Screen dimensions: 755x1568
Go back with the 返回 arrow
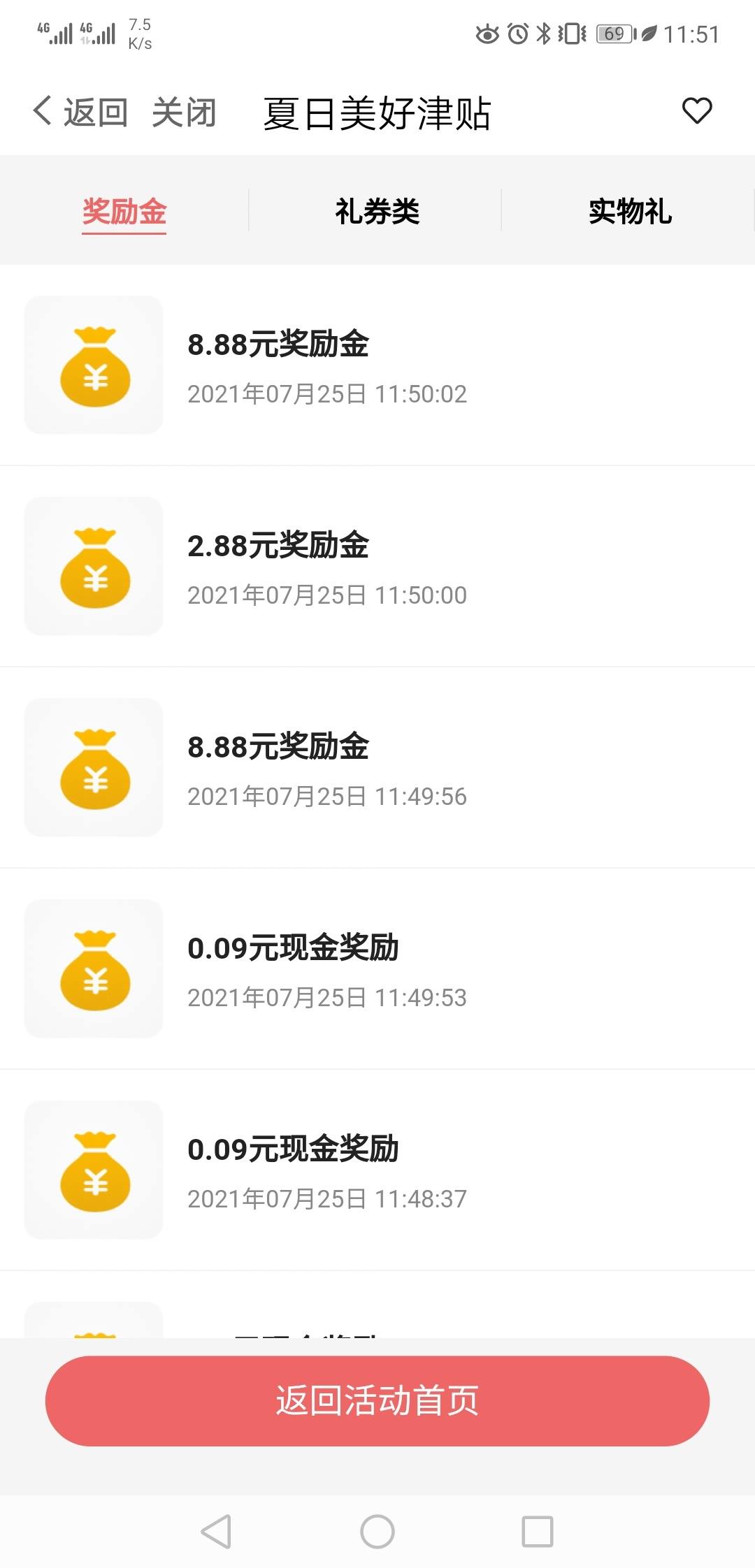pos(80,112)
